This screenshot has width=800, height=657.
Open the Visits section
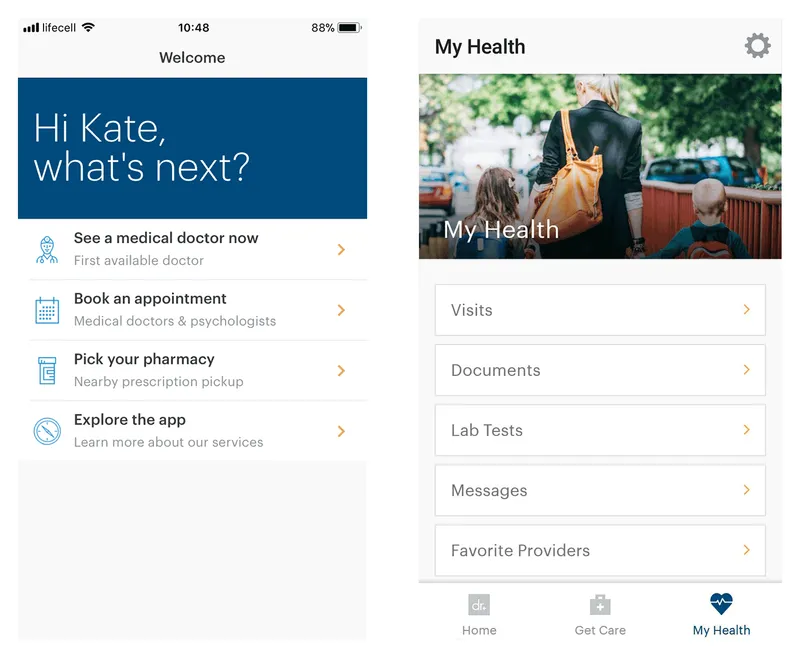[x=600, y=310]
